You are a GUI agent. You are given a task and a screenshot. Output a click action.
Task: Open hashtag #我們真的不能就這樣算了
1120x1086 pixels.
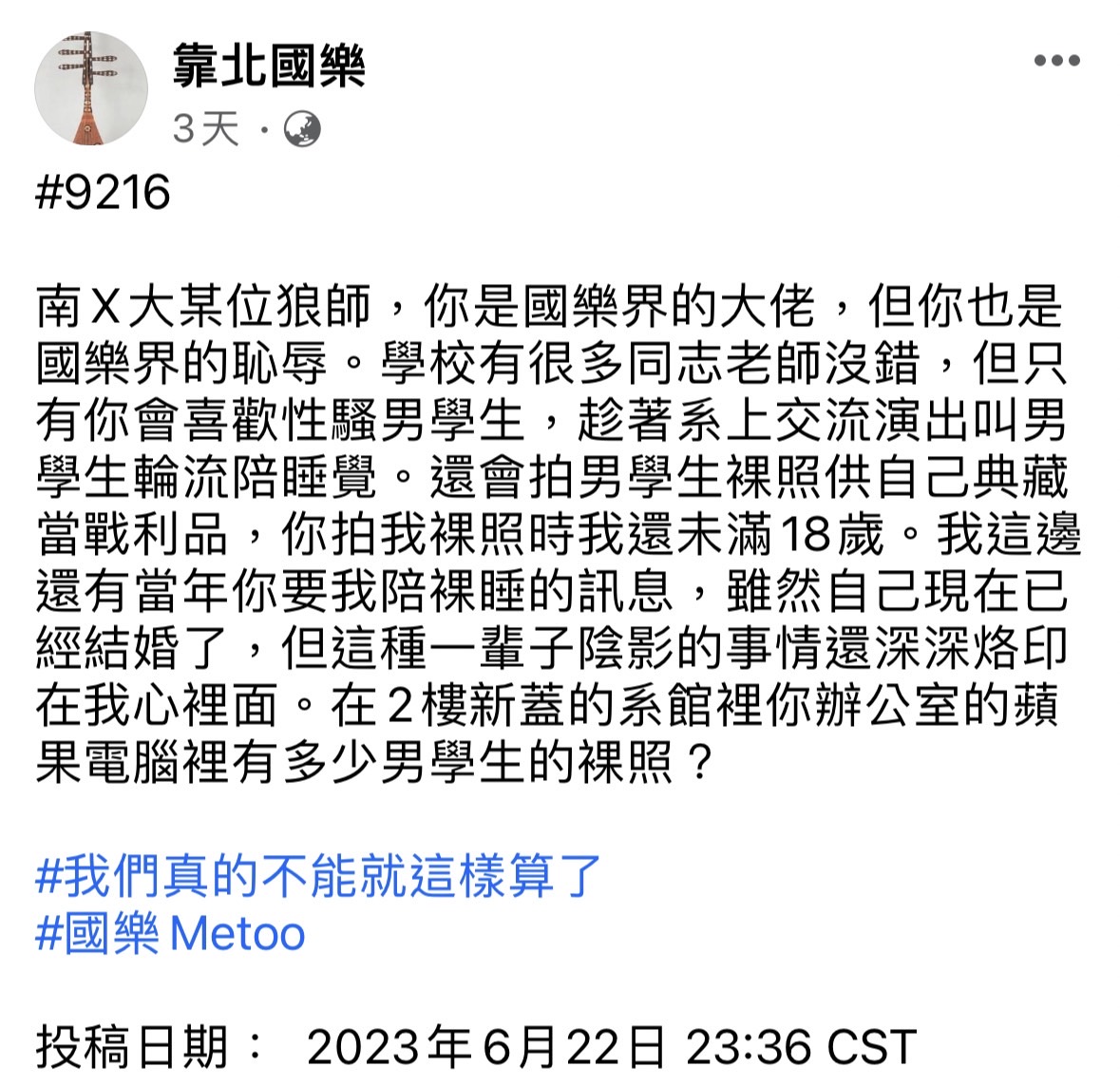[x=318, y=876]
